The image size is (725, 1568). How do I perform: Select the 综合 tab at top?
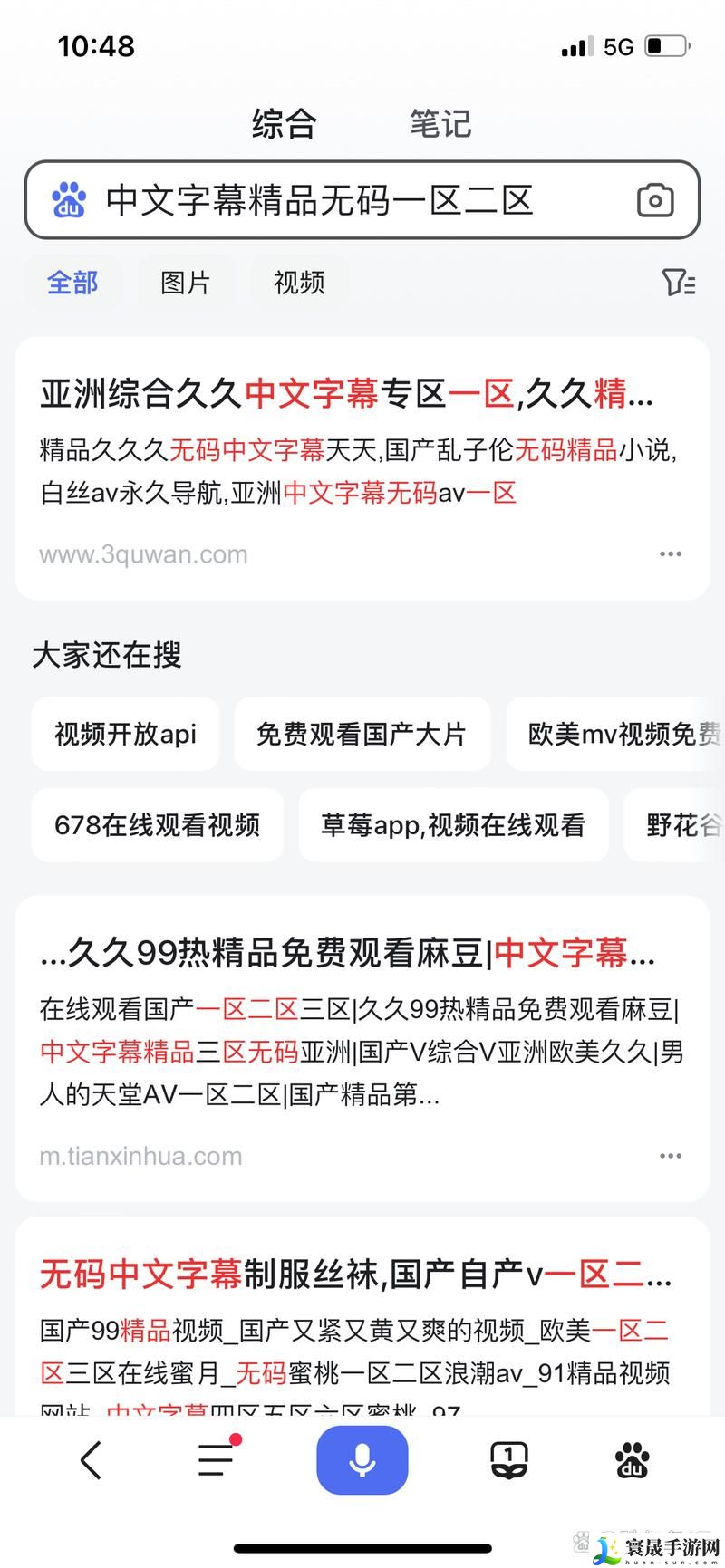pos(285,123)
